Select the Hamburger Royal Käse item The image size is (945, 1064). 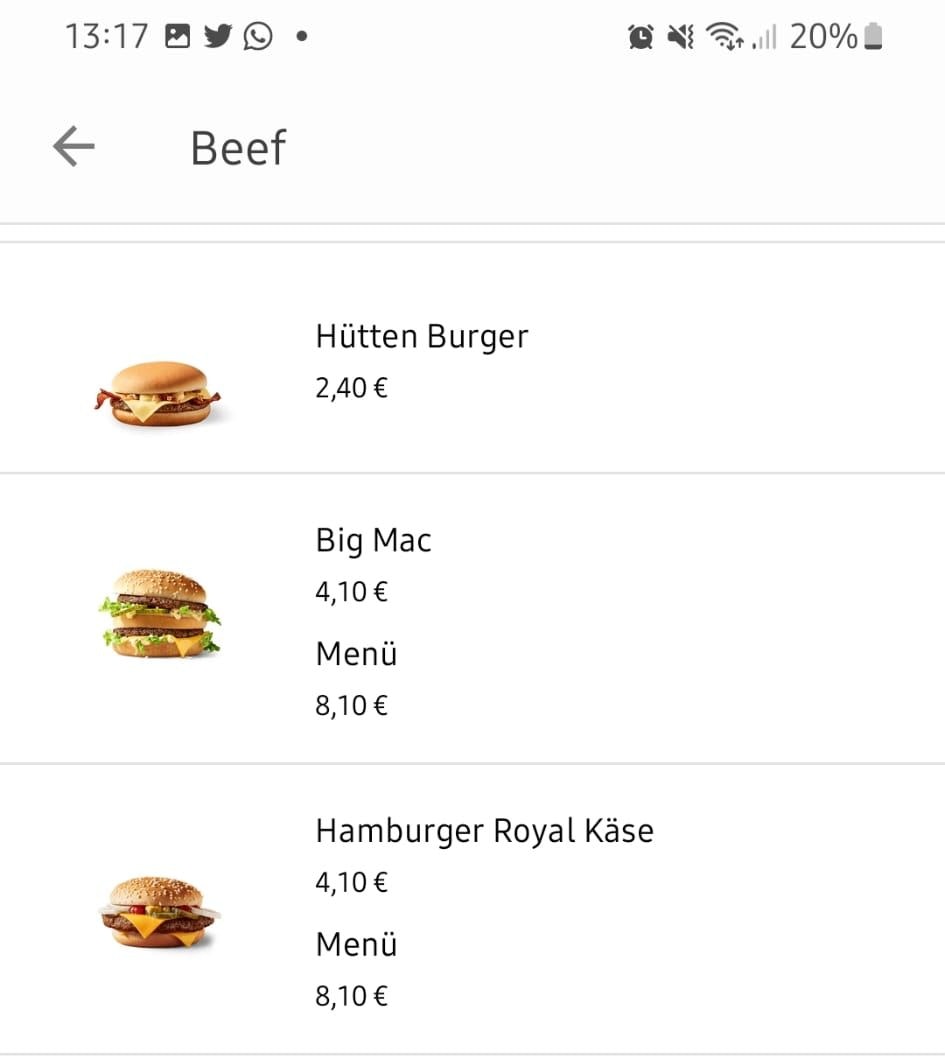click(x=484, y=830)
